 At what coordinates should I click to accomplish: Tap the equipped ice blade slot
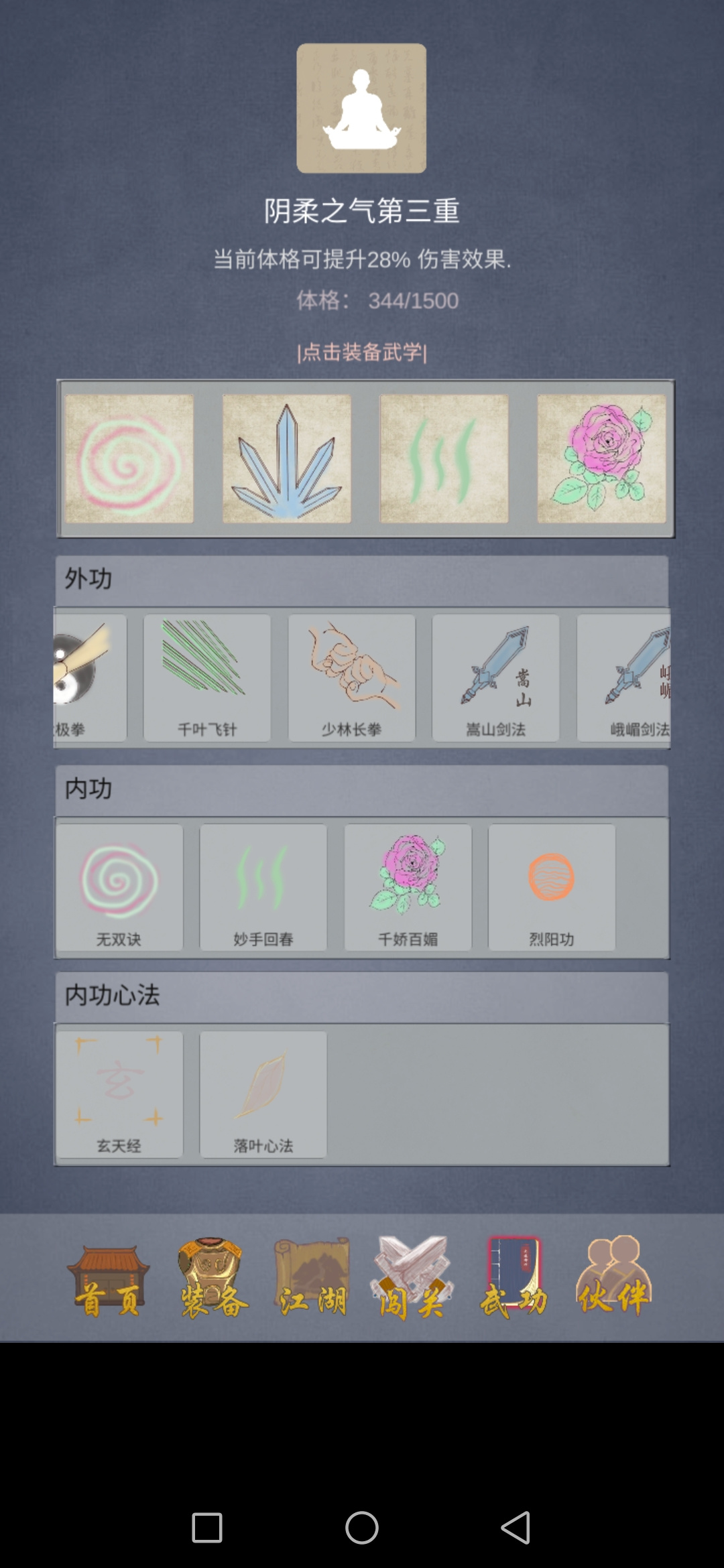tap(287, 459)
